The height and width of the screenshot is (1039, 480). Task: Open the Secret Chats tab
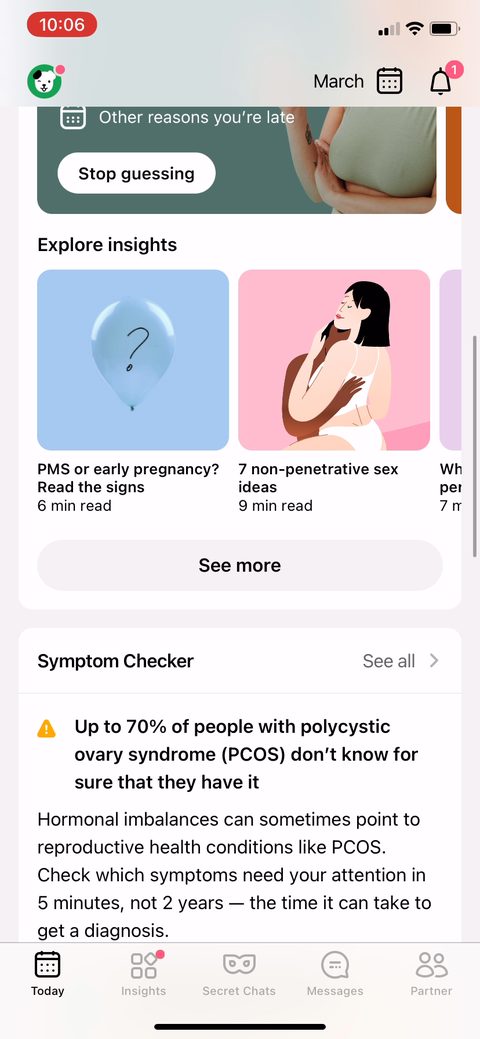[239, 973]
